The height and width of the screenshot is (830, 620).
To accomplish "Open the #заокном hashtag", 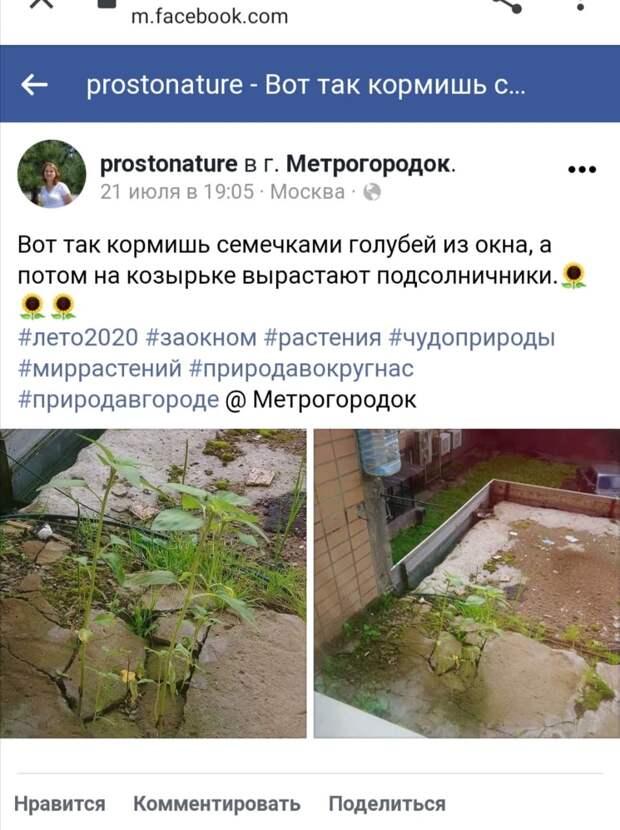I will point(200,338).
